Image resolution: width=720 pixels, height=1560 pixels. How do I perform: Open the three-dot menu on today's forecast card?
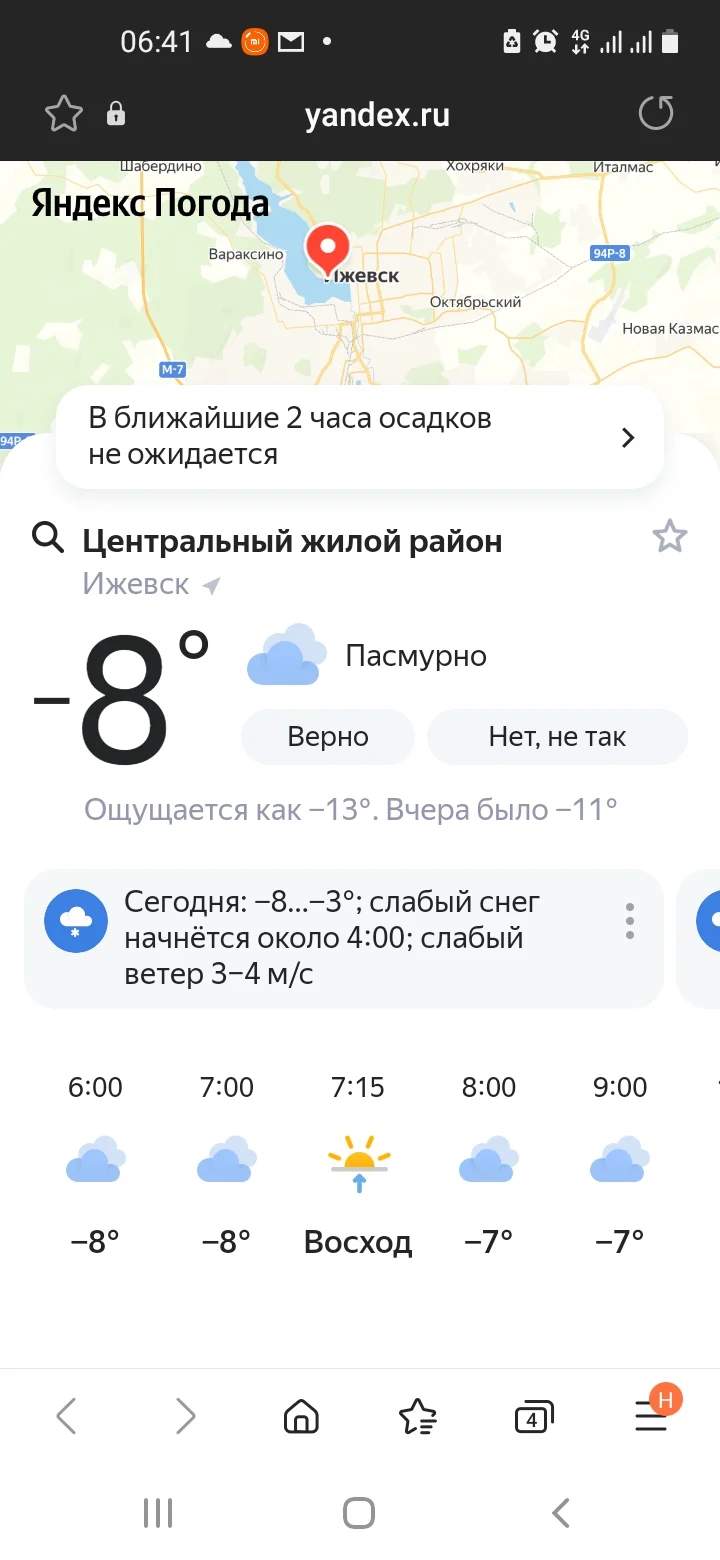[x=630, y=921]
